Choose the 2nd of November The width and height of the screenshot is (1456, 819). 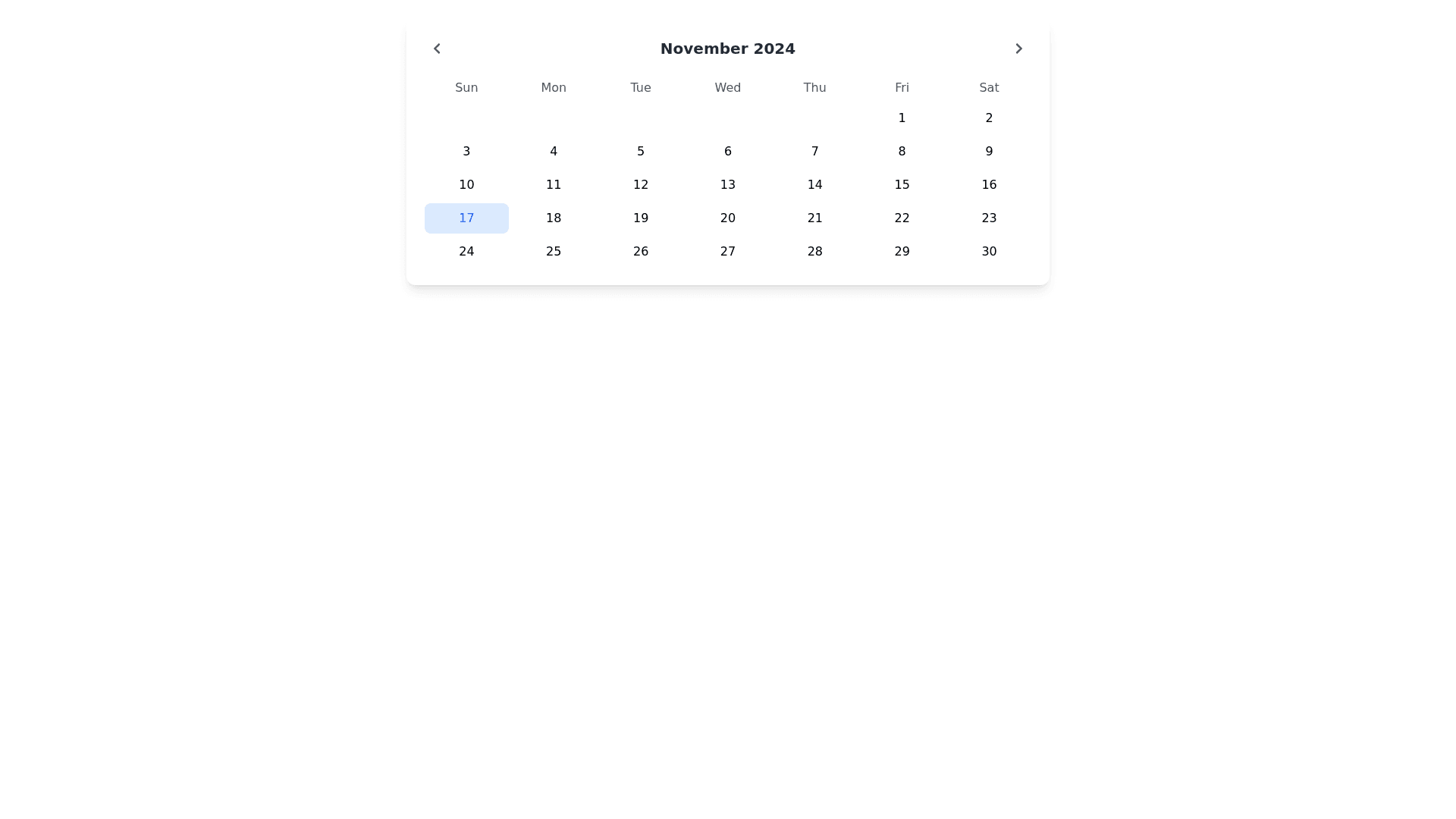(x=989, y=118)
